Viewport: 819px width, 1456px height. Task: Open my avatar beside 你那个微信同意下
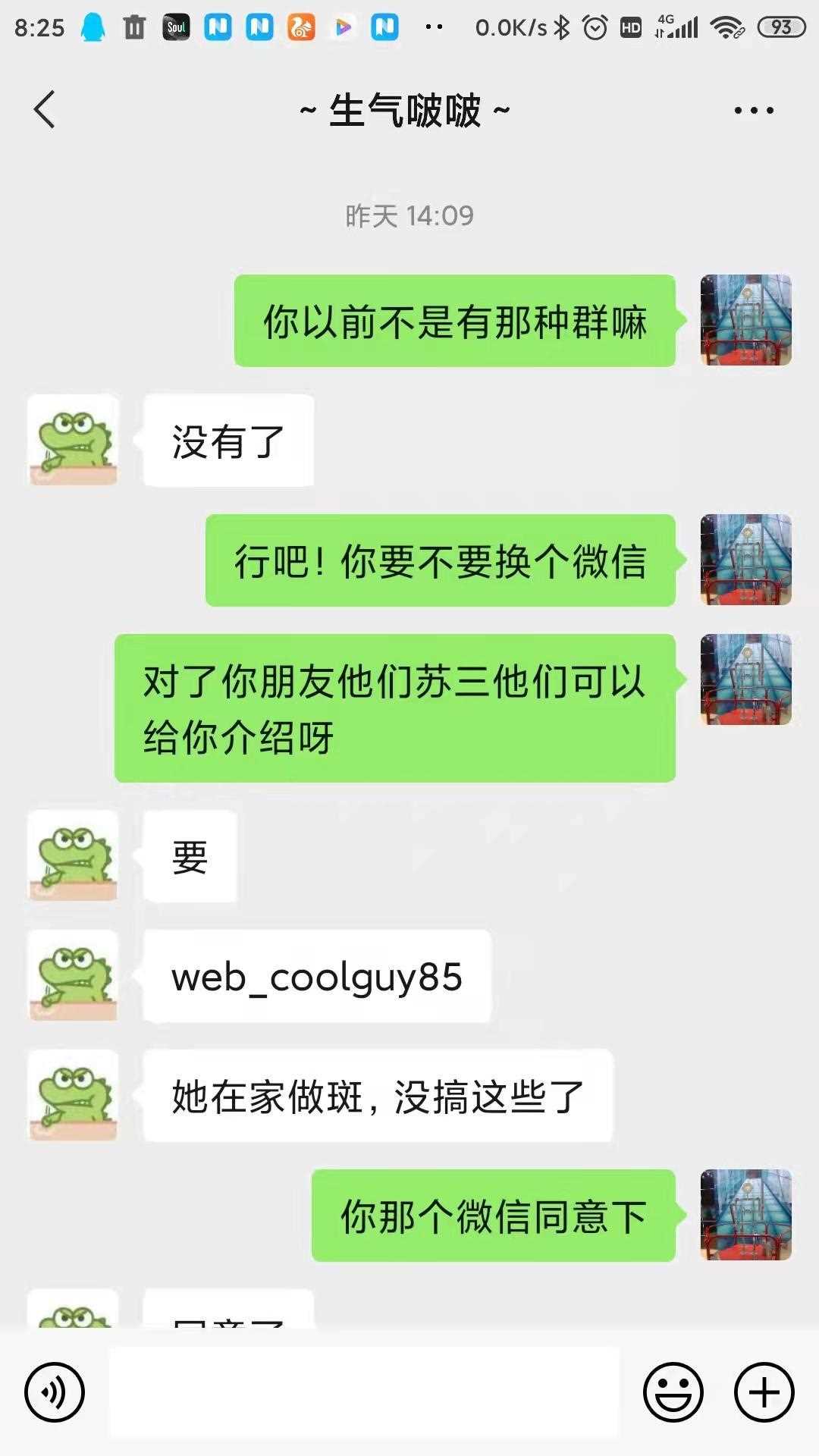[x=745, y=1215]
